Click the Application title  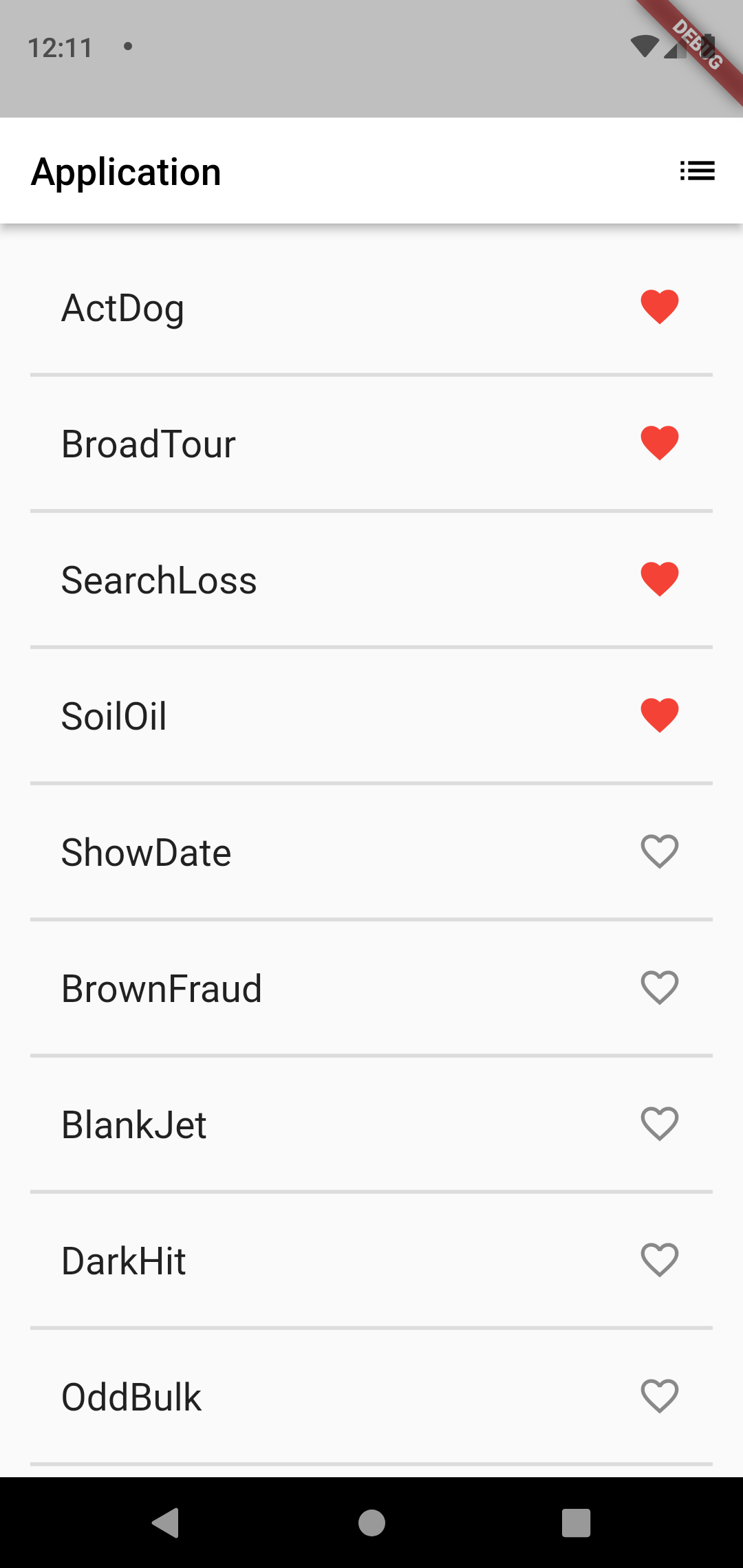point(125,171)
